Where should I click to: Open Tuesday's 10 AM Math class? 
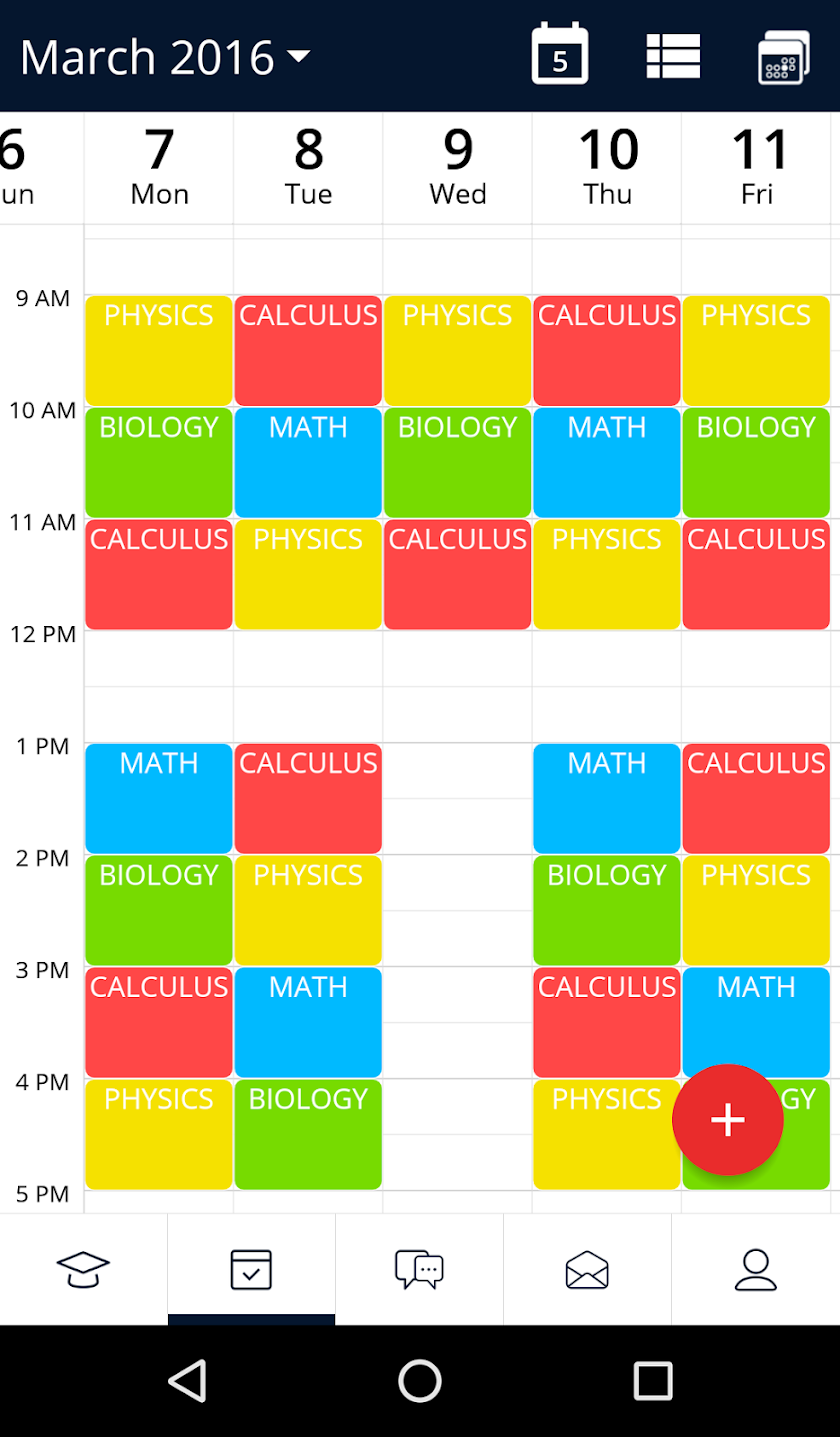point(308,462)
